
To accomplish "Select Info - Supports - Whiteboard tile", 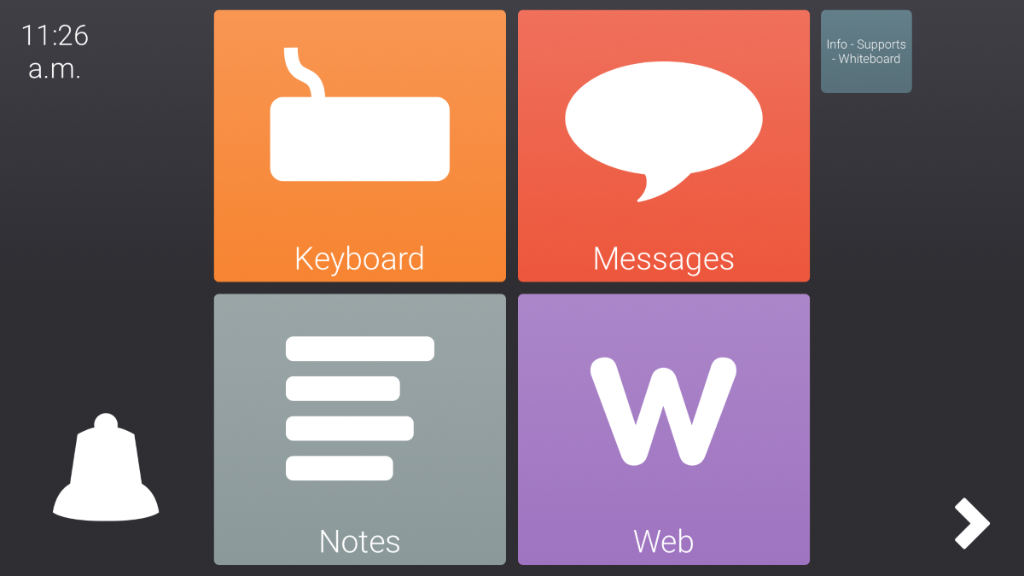I will click(x=866, y=52).
